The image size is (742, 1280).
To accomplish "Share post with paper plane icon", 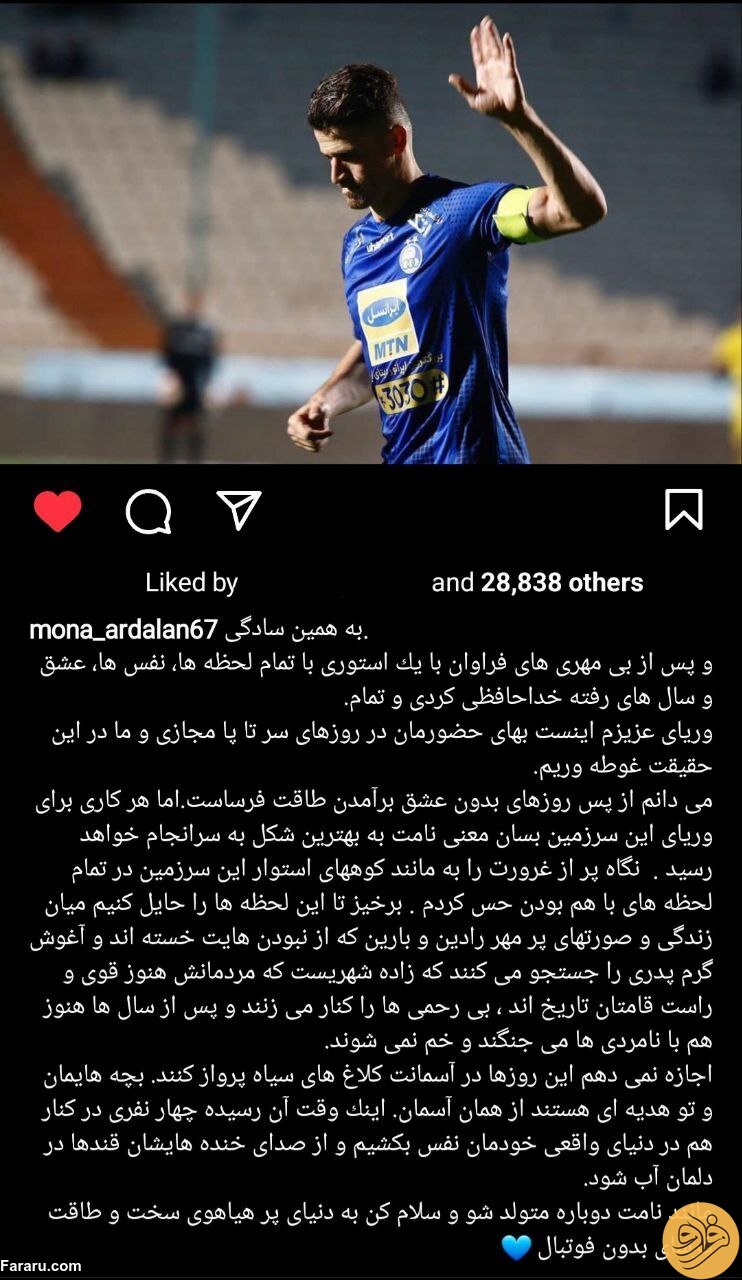I will tap(239, 510).
